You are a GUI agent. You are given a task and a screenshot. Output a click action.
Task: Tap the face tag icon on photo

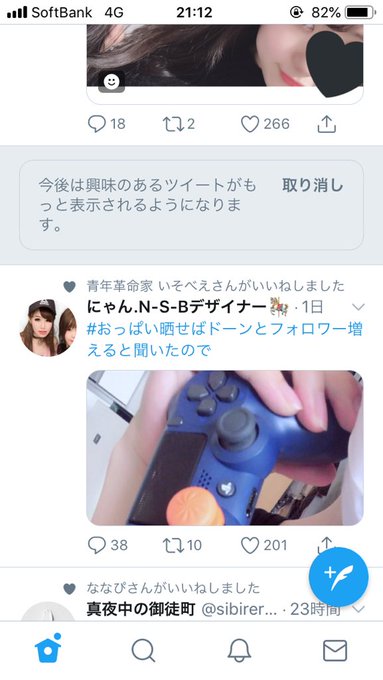(x=111, y=82)
